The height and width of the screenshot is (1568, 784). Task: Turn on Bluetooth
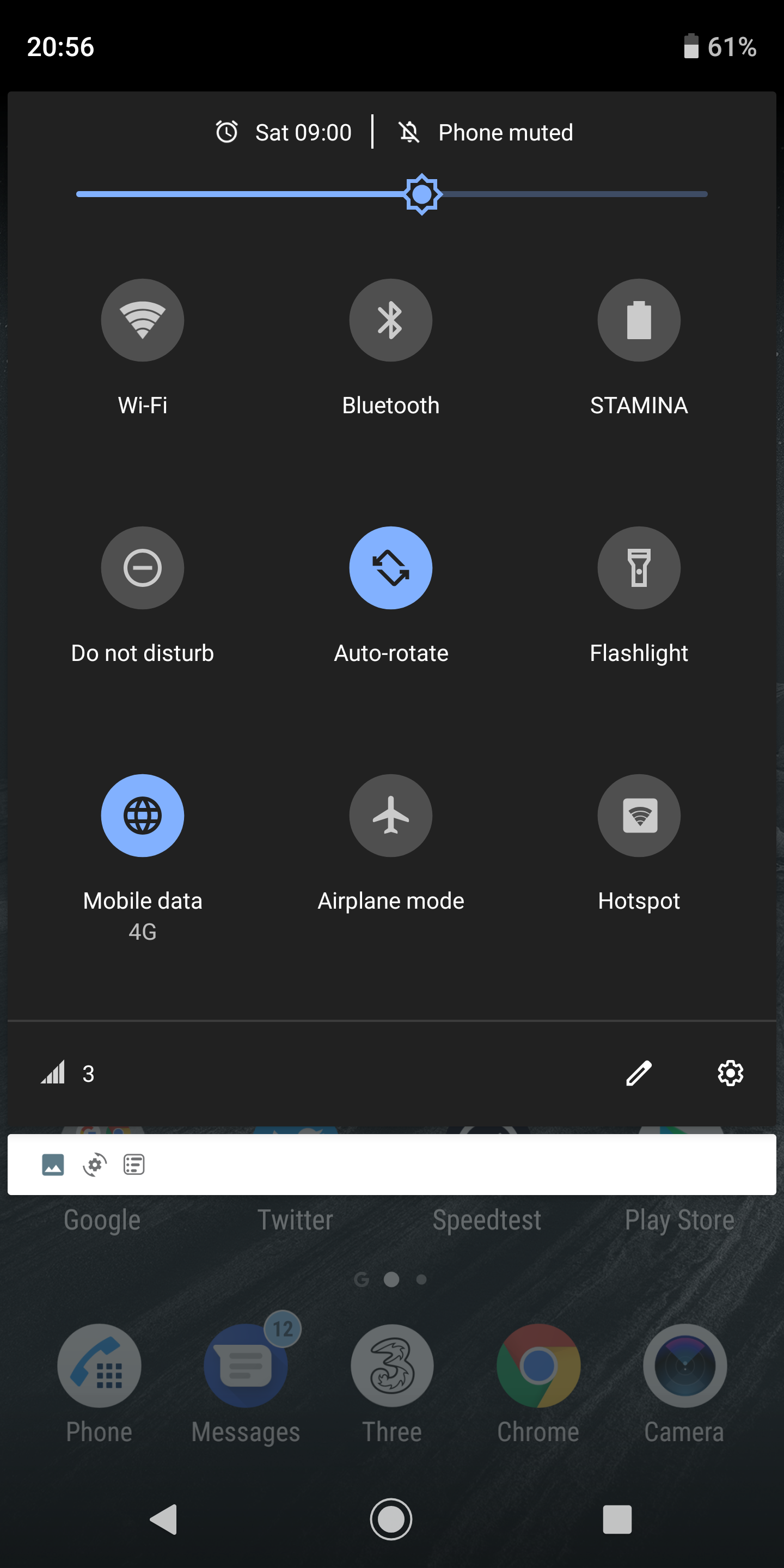(x=391, y=320)
